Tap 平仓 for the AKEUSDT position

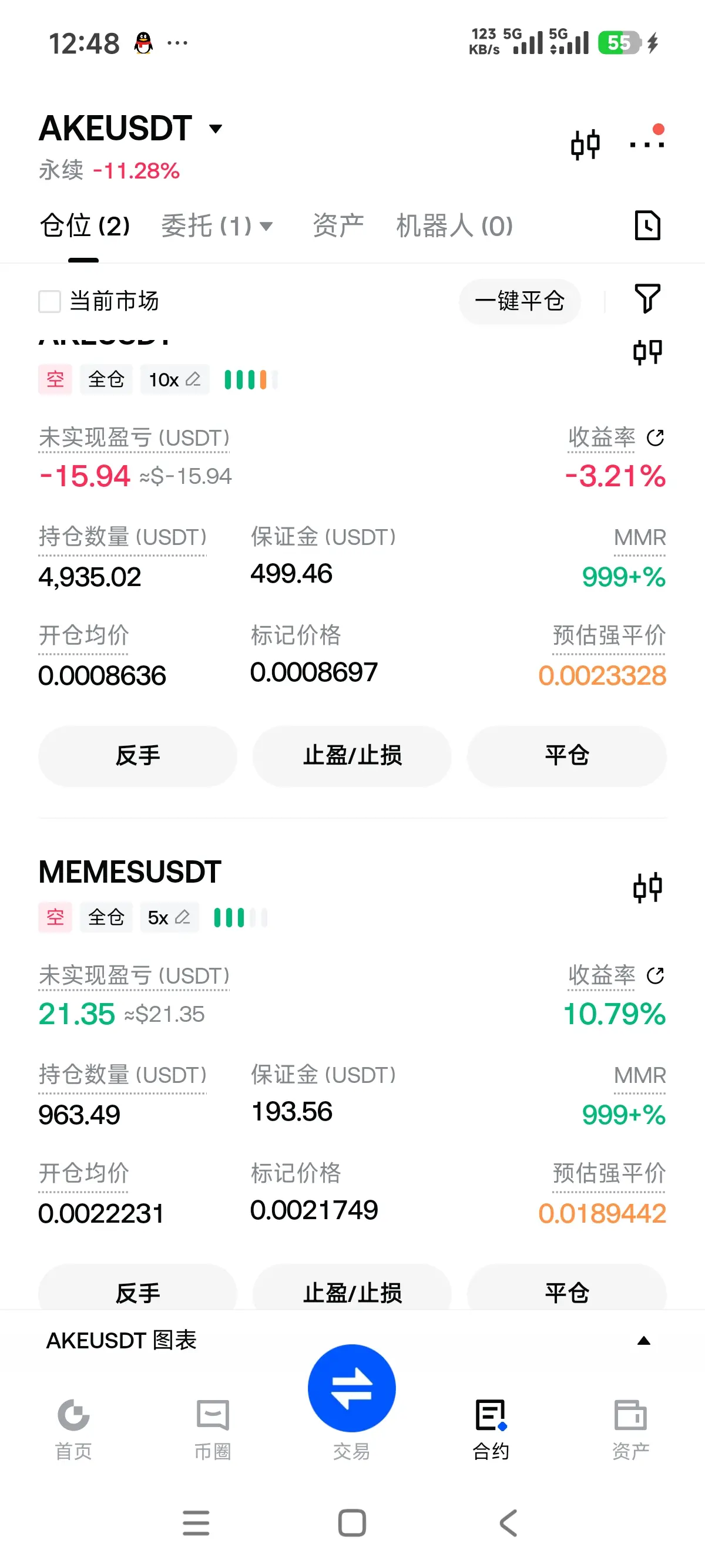pyautogui.click(x=567, y=756)
